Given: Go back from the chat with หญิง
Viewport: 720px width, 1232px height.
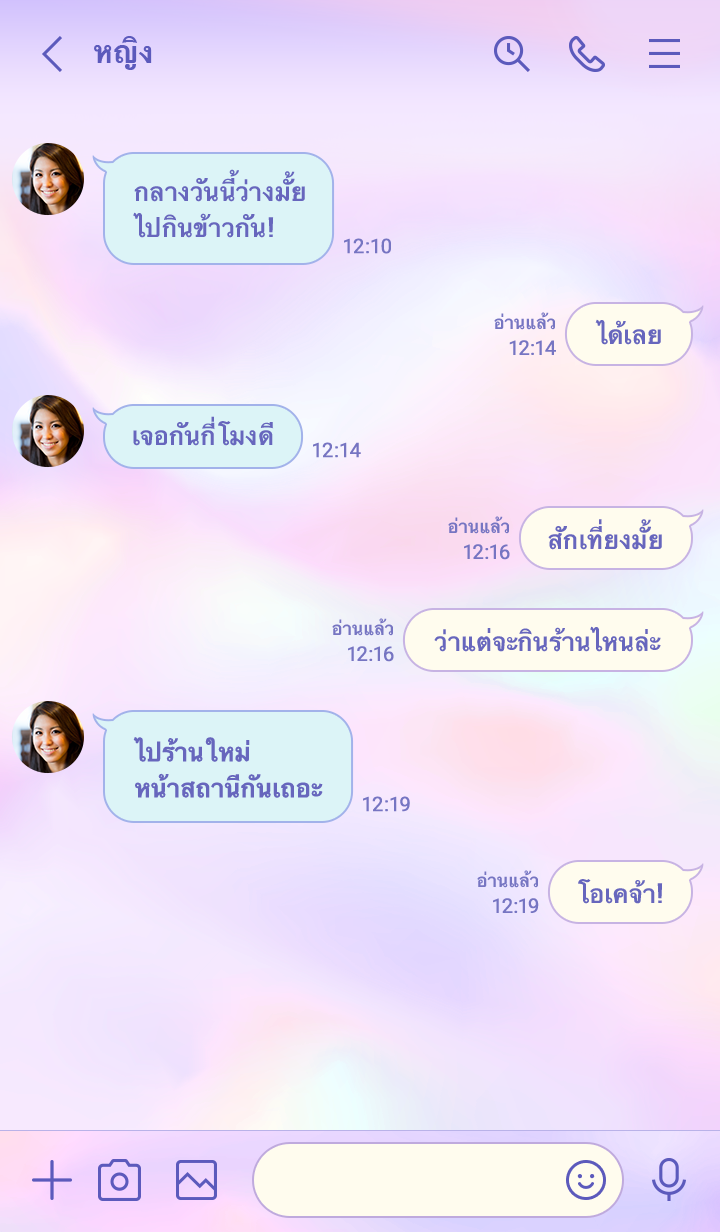Looking at the screenshot, I should [52, 54].
